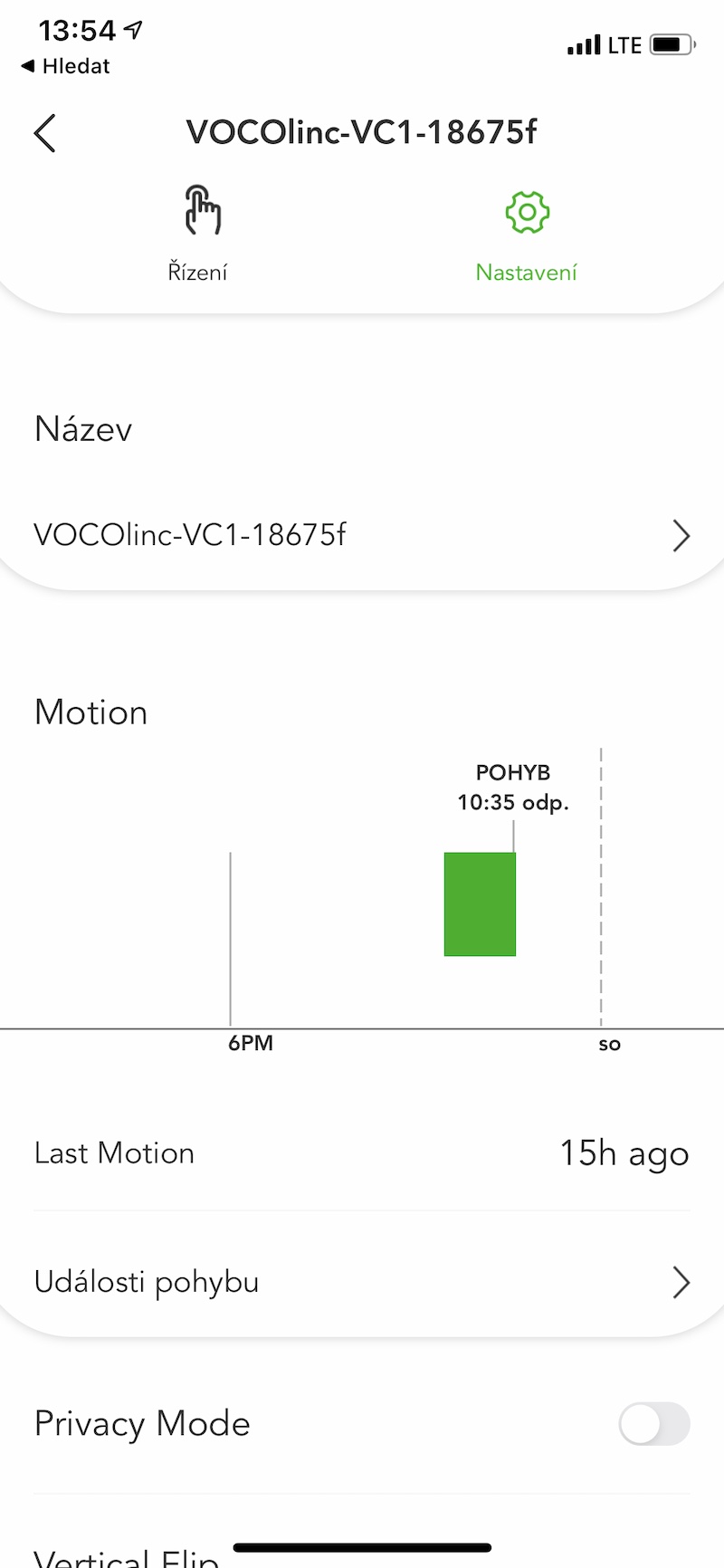Viewport: 724px width, 1568px height.
Task: Select the Nastavení tab
Action: point(527,234)
